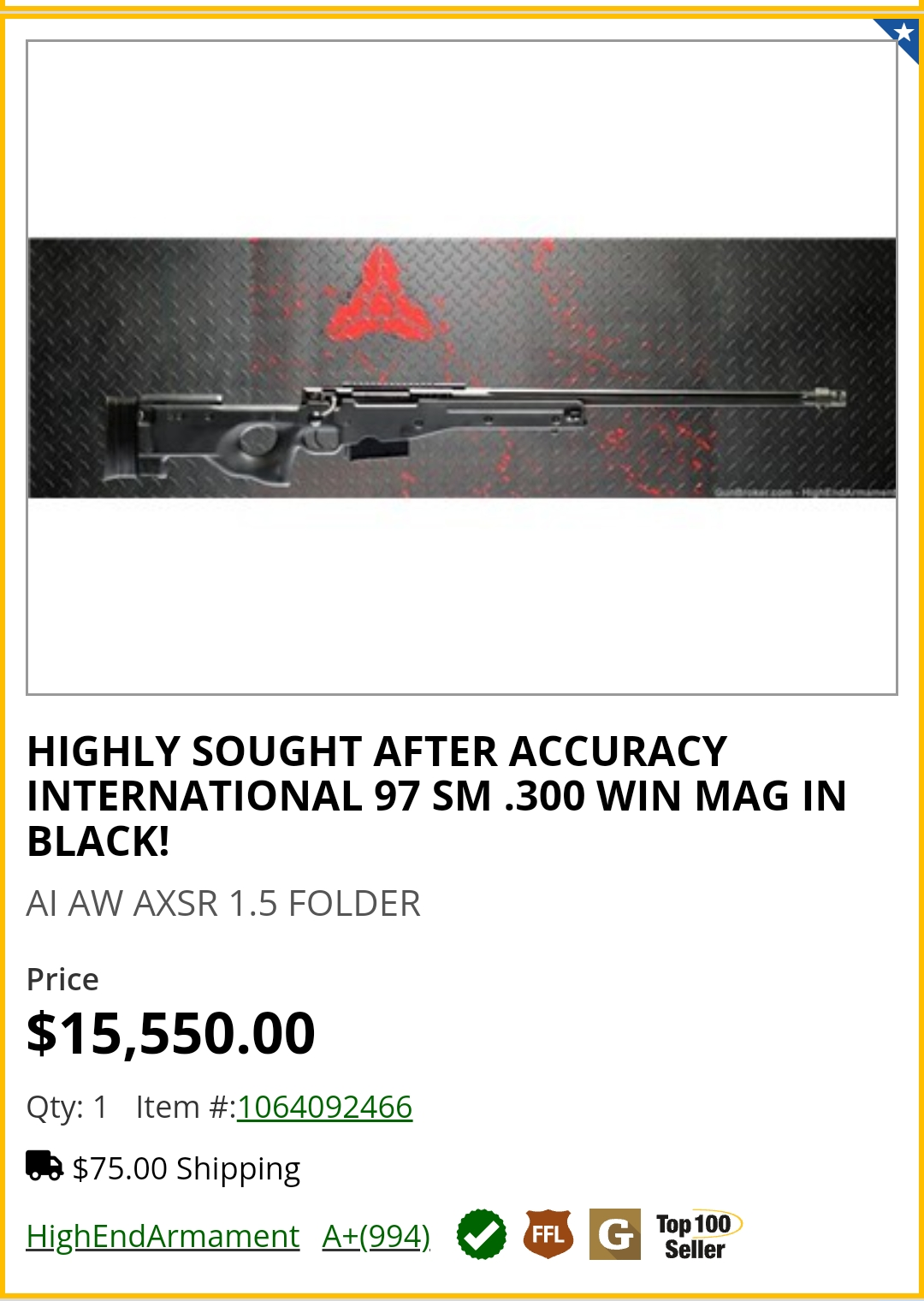924x1301 pixels.
Task: Open item number 1064092466 link
Action: [x=325, y=1107]
